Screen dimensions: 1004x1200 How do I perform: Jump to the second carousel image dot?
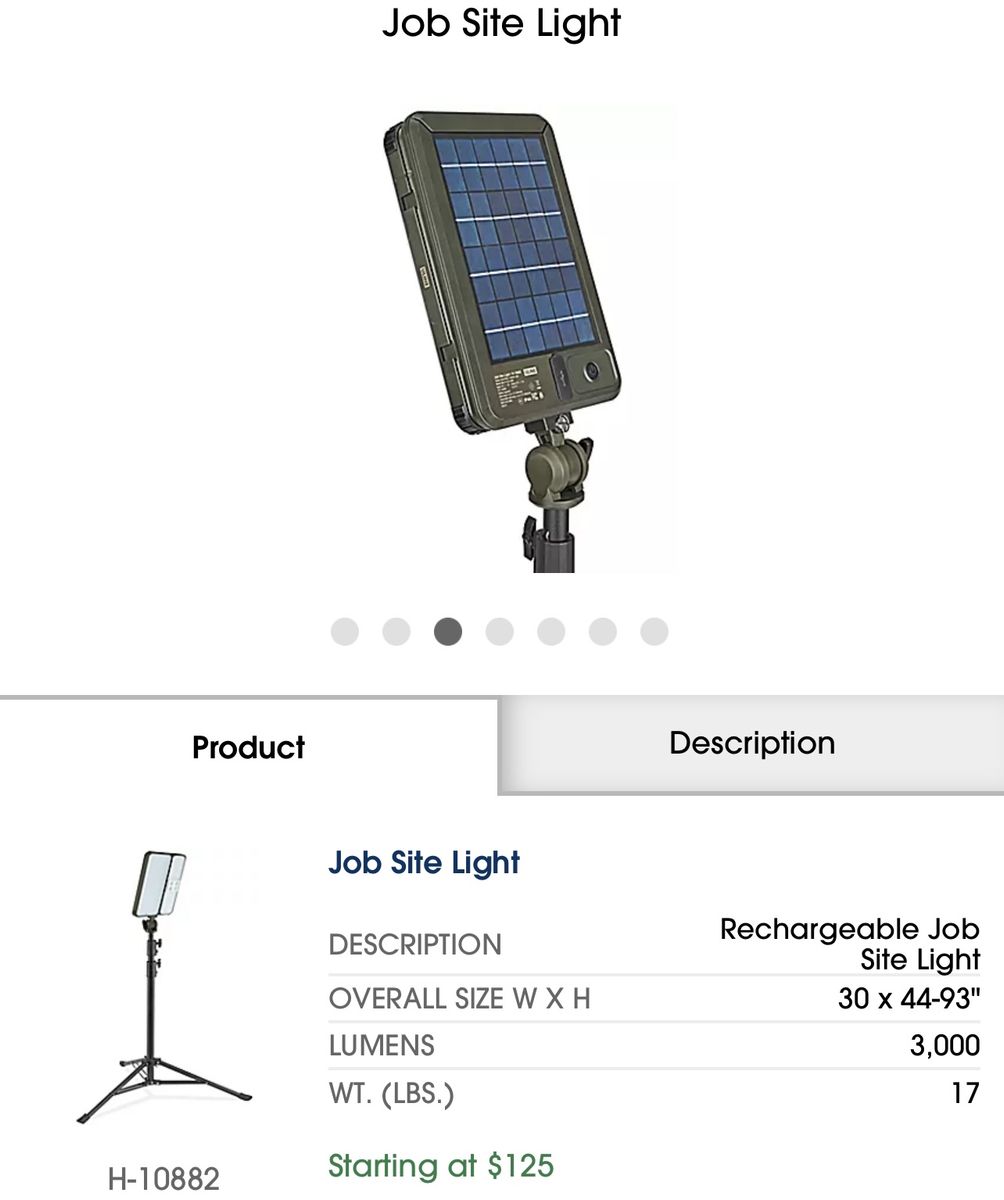(396, 632)
